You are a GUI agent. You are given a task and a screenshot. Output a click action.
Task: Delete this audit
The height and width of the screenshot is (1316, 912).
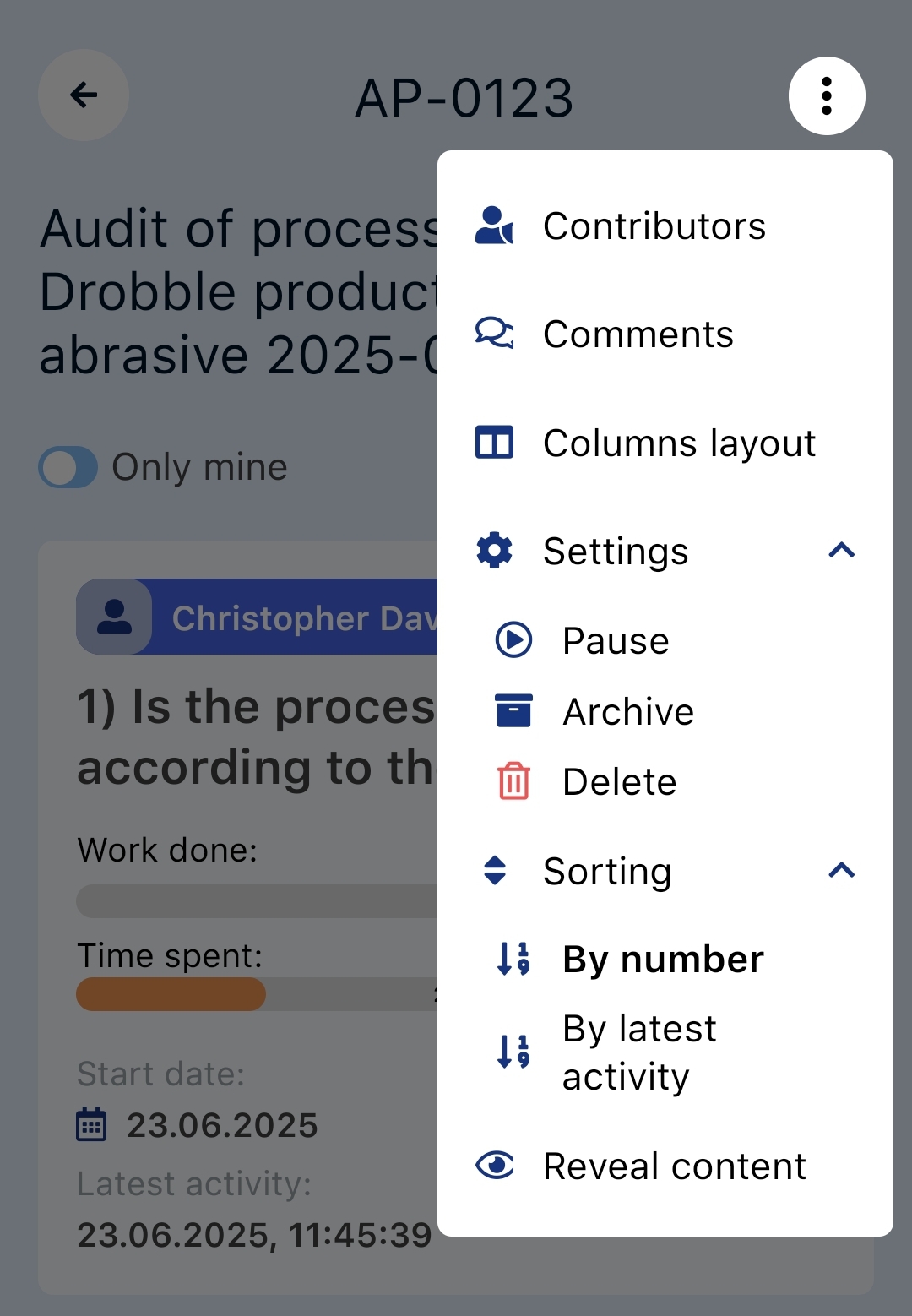click(x=619, y=782)
